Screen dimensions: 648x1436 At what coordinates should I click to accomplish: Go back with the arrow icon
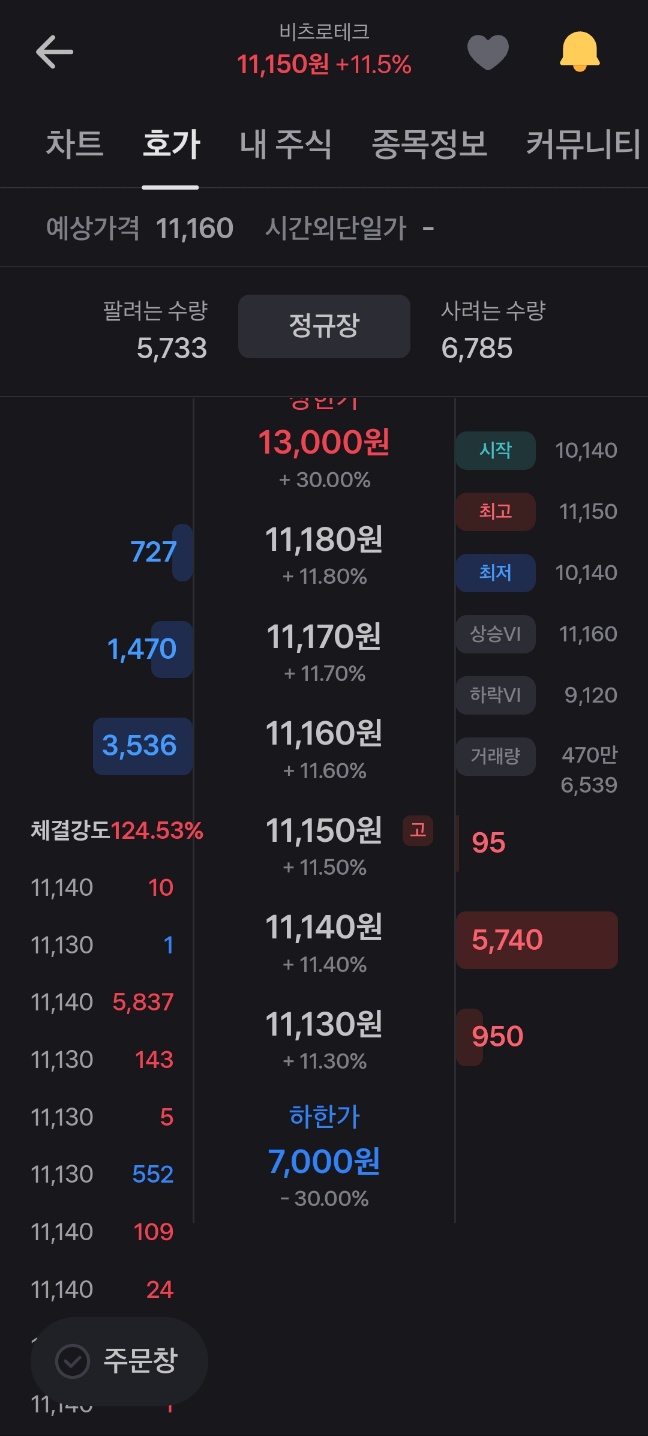click(x=54, y=52)
